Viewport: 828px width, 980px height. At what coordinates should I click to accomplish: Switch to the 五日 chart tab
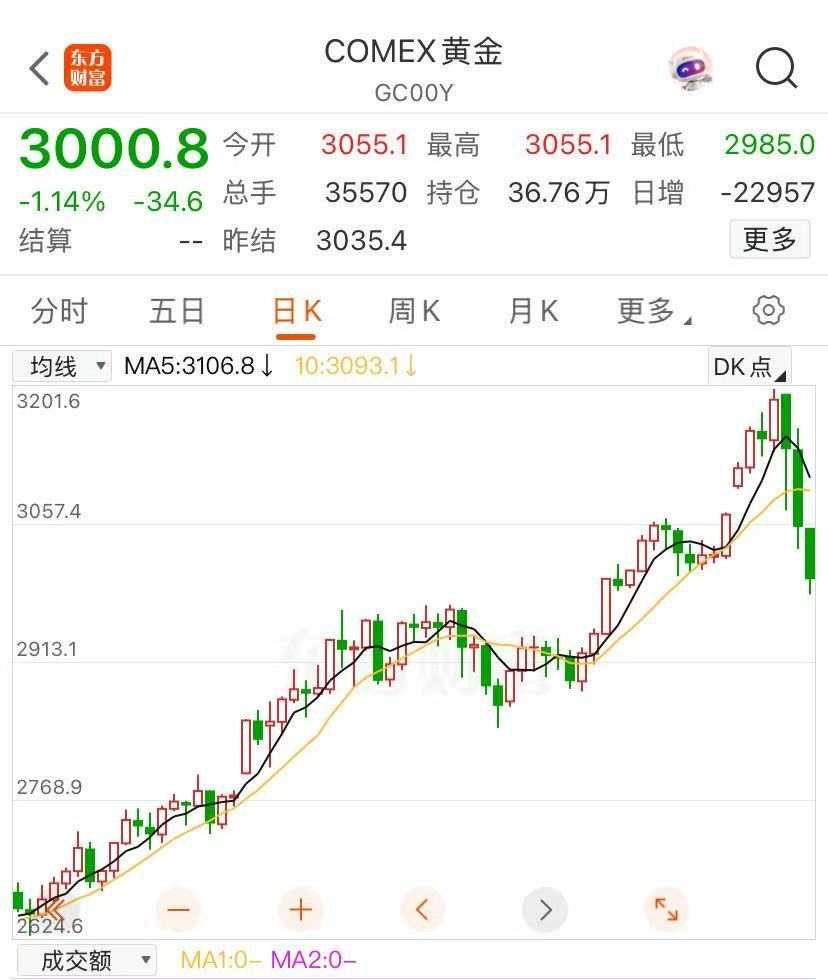point(177,311)
